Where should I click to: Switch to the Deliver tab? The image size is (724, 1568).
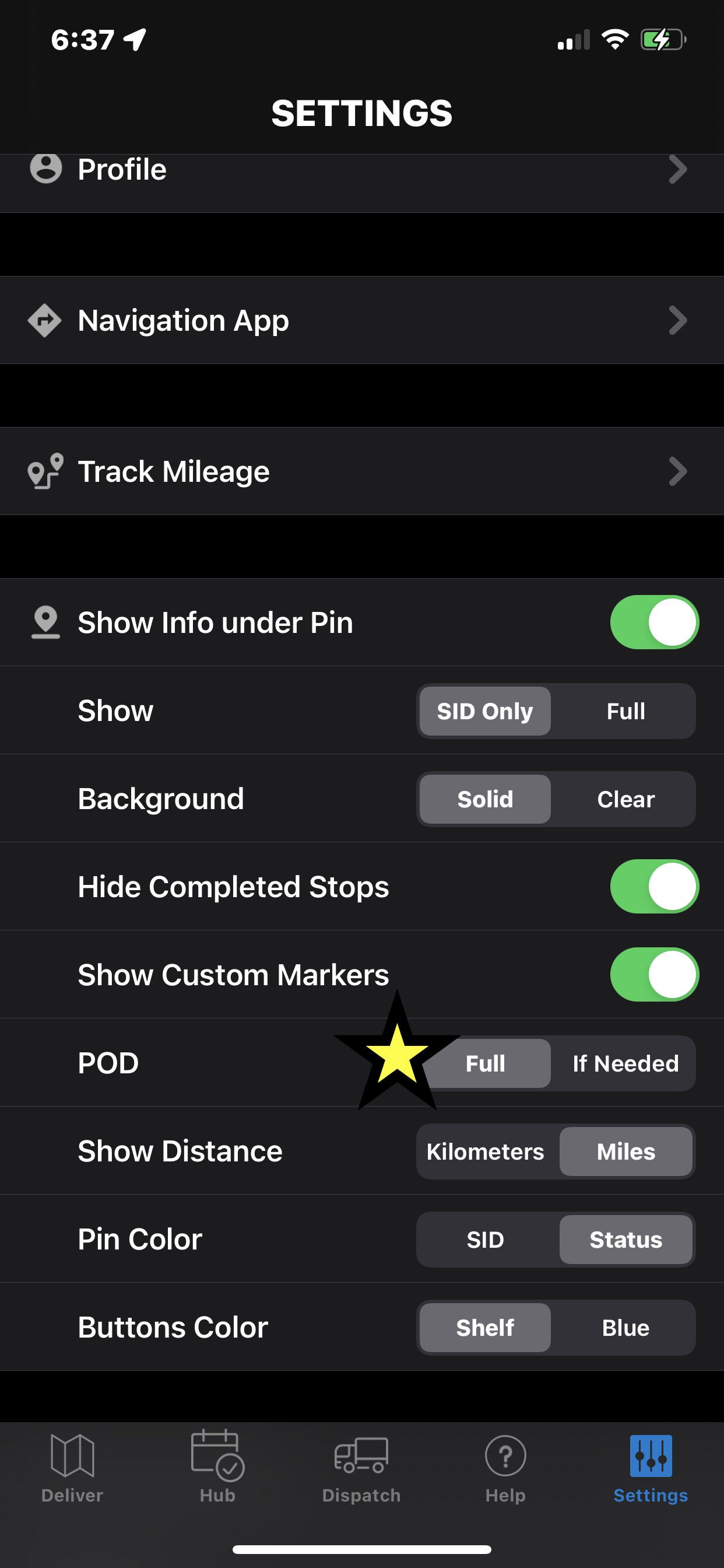72,1467
